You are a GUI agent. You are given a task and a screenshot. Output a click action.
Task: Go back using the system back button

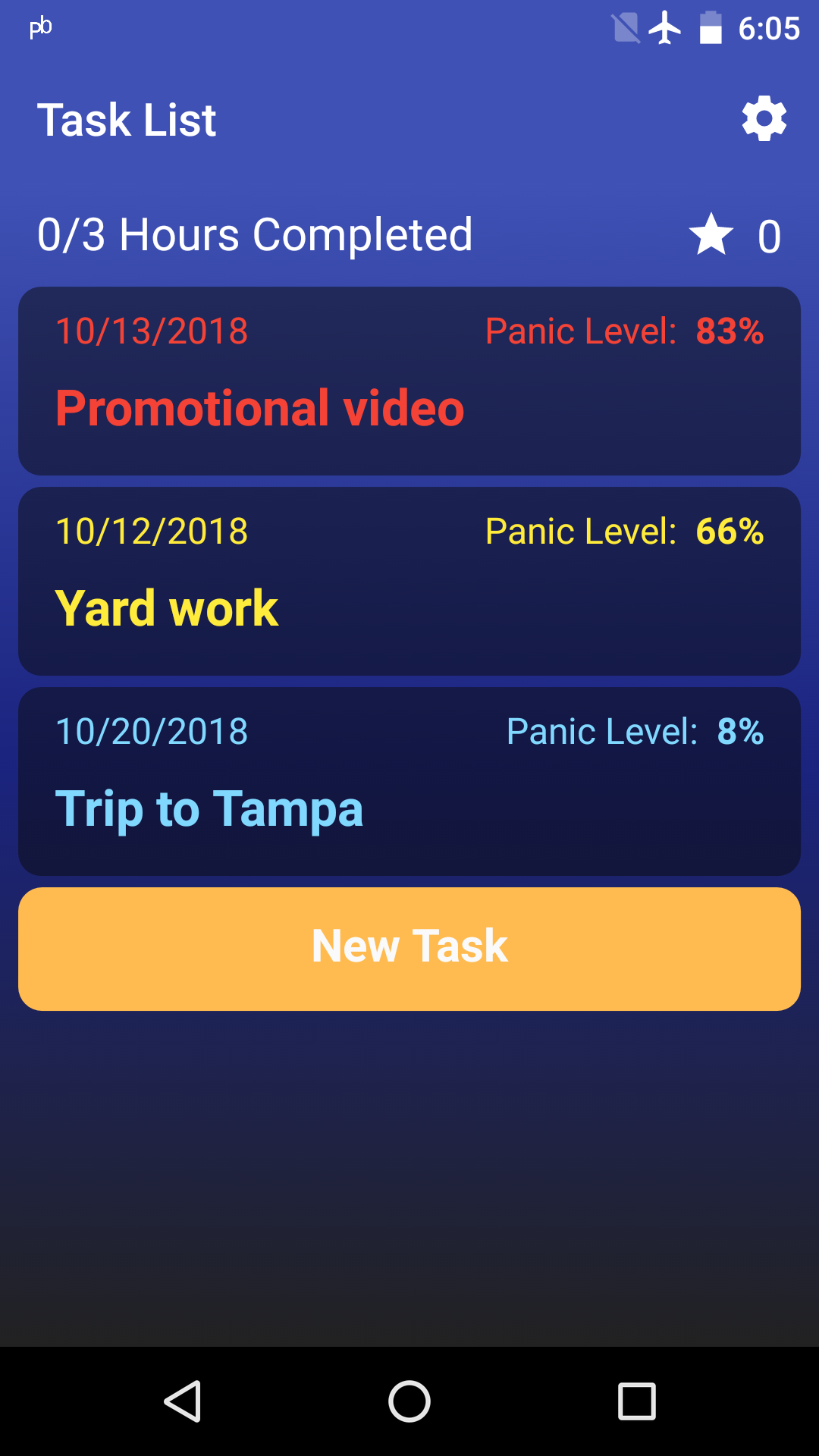pos(183,1401)
